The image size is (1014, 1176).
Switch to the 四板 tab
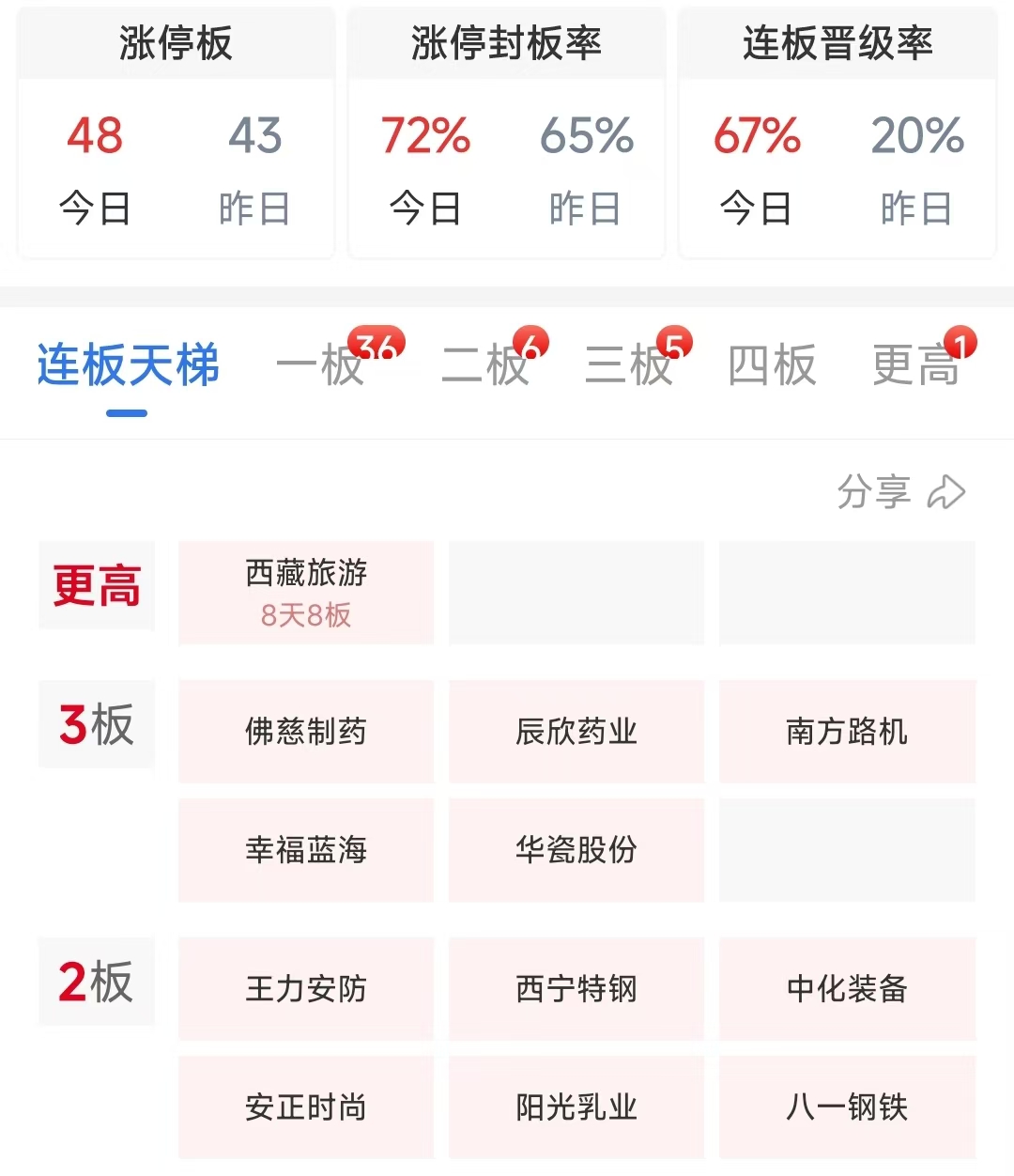pos(772,365)
